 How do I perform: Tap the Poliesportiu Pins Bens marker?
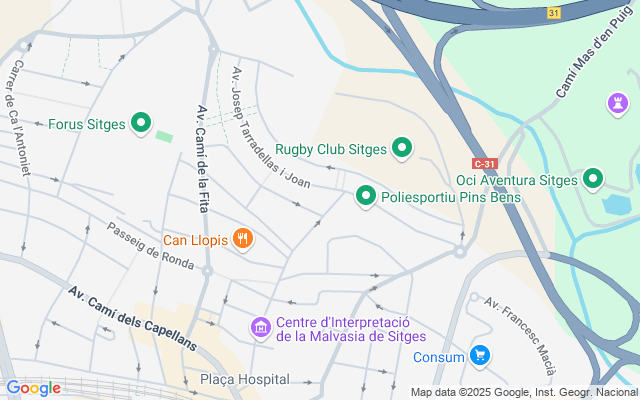pos(366,196)
